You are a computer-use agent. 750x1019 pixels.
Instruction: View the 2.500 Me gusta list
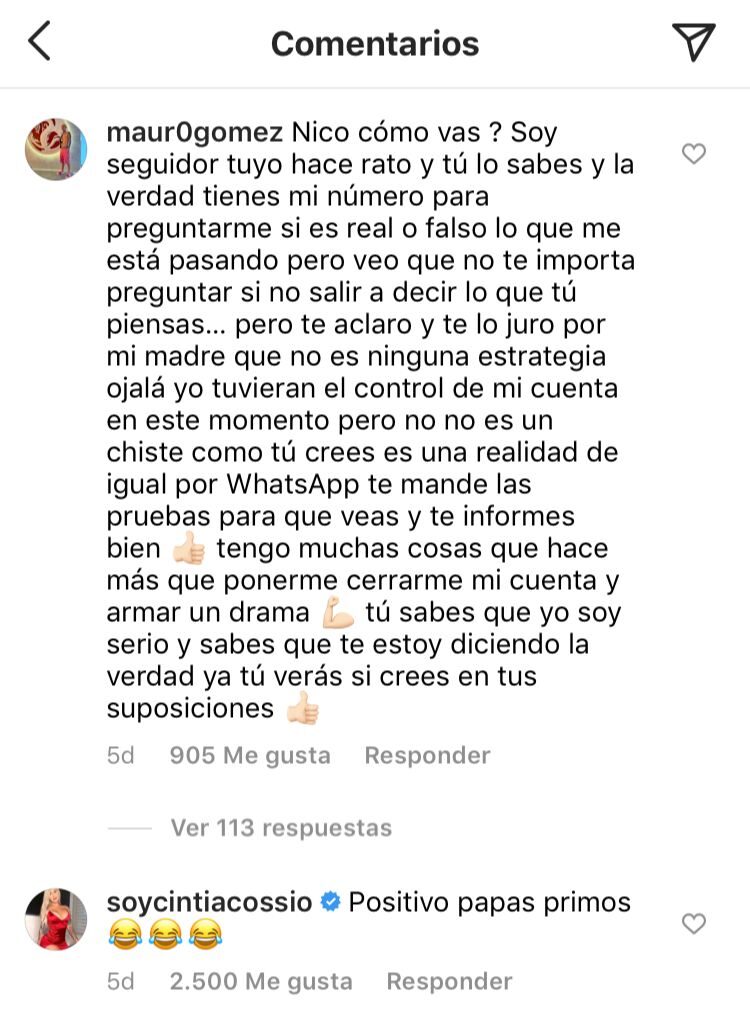tap(261, 982)
